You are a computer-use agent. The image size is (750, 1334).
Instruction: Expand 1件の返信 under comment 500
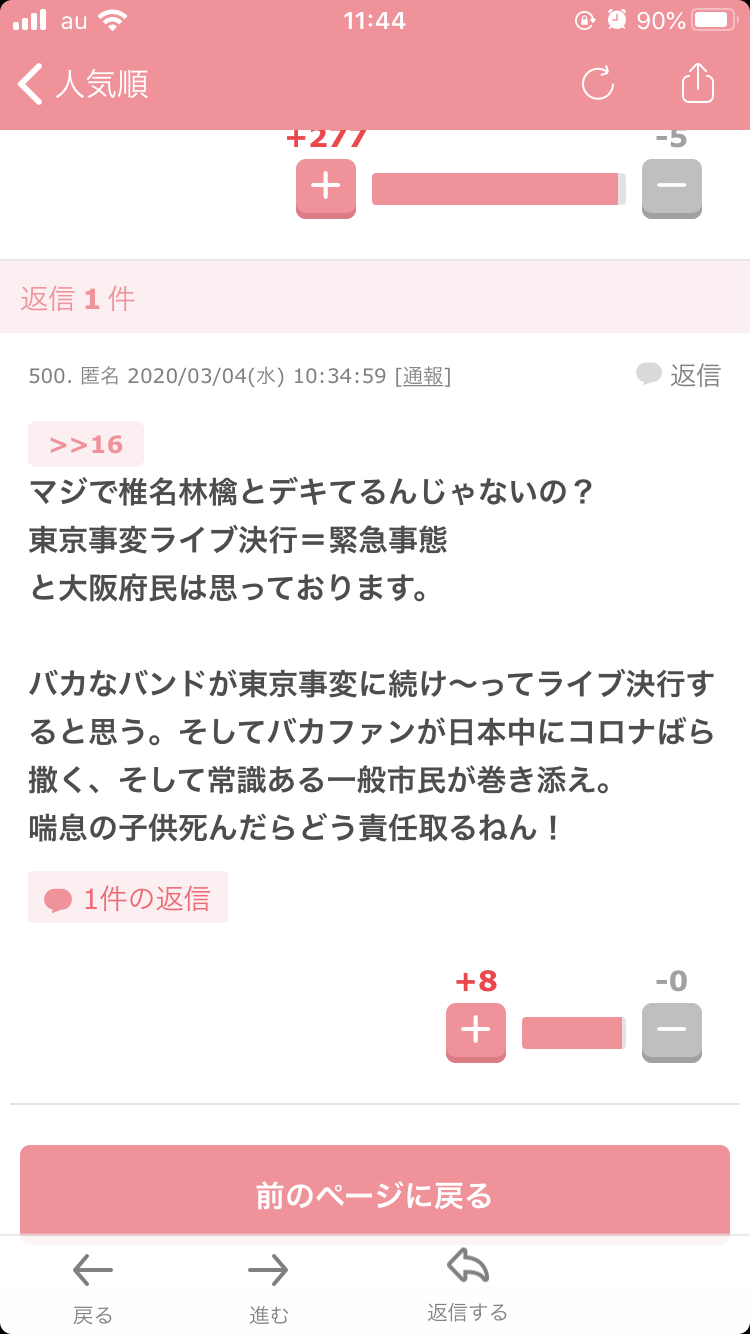128,898
